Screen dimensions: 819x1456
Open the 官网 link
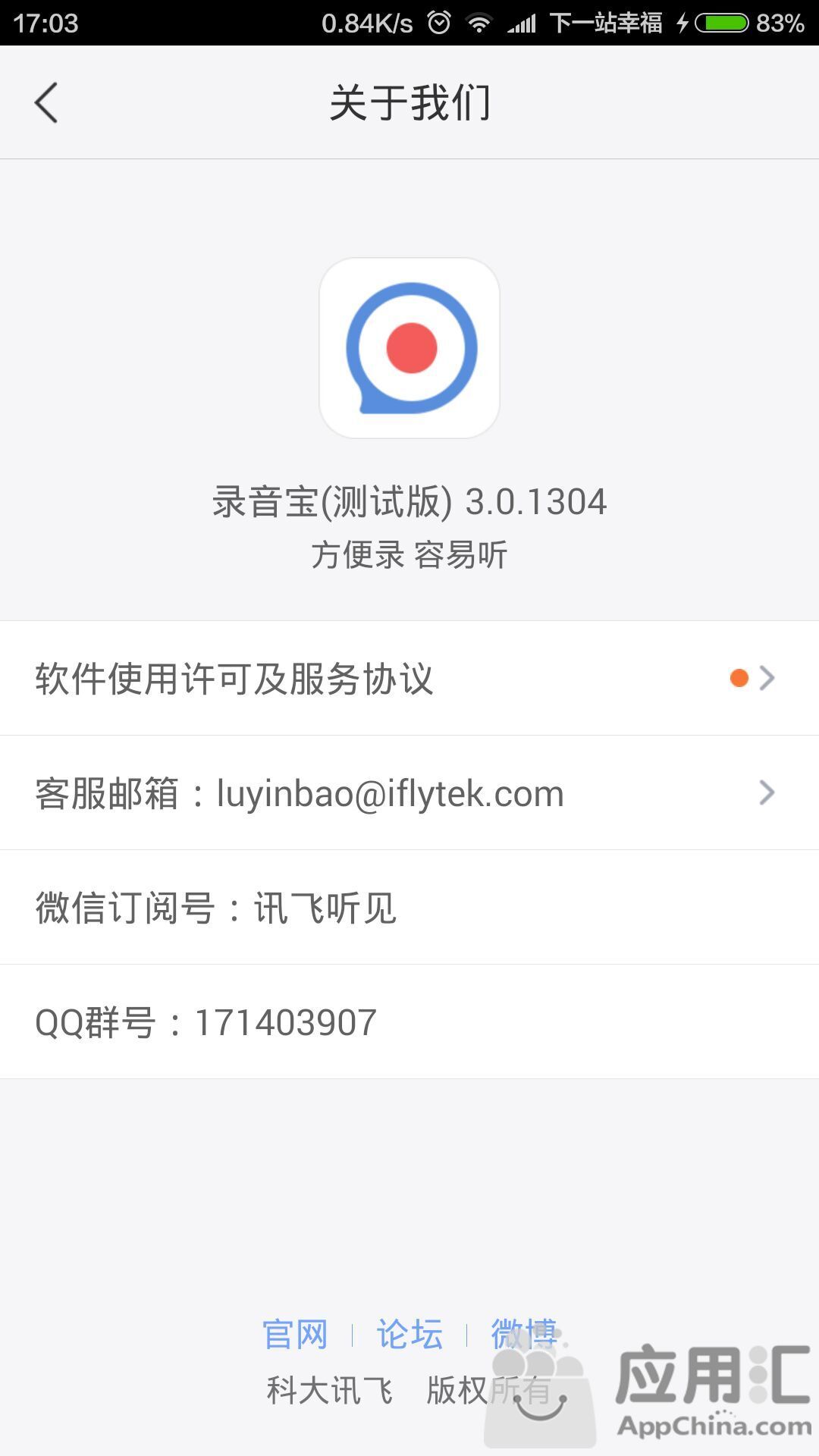point(295,1334)
